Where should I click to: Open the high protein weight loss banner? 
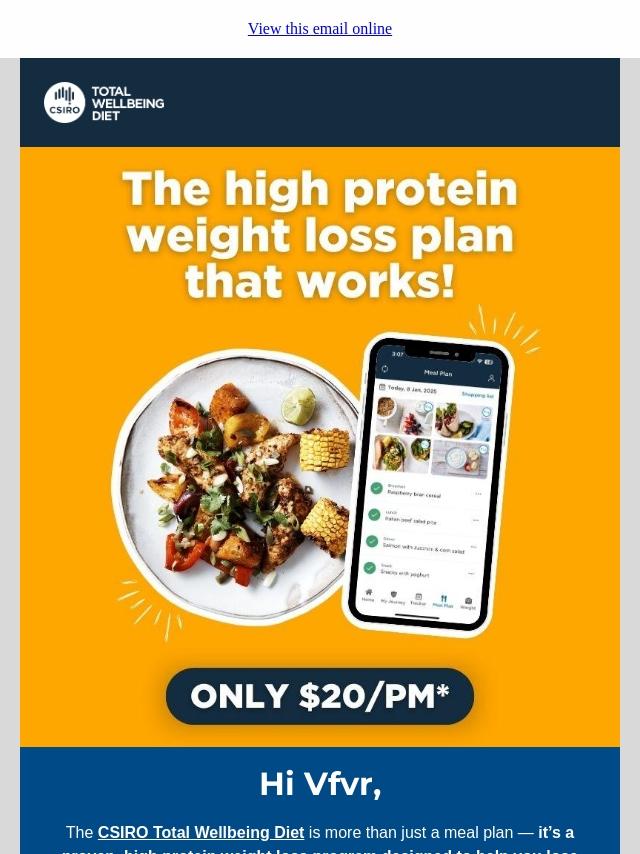click(x=320, y=446)
